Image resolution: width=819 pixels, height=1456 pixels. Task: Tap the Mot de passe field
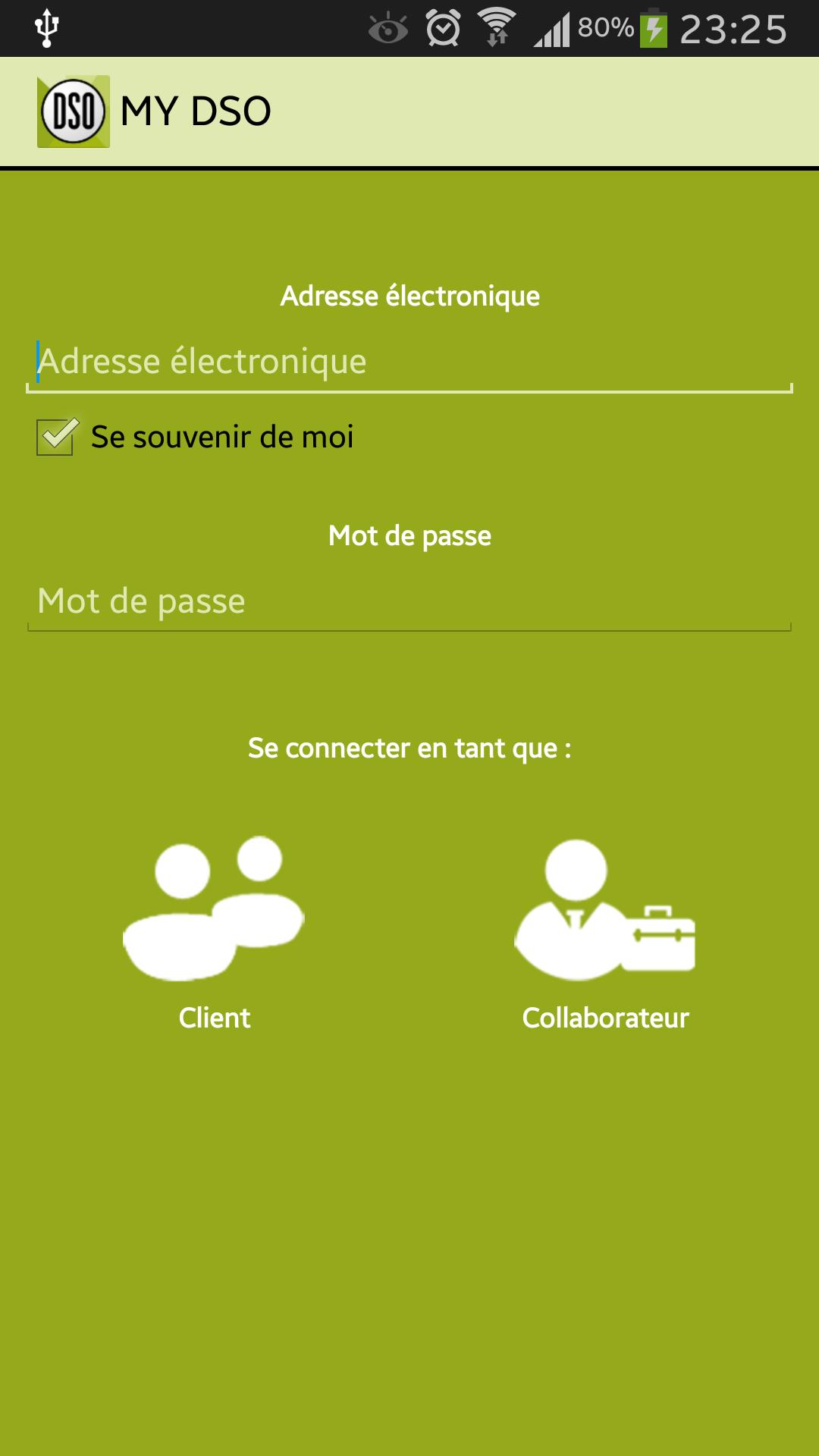(x=409, y=601)
